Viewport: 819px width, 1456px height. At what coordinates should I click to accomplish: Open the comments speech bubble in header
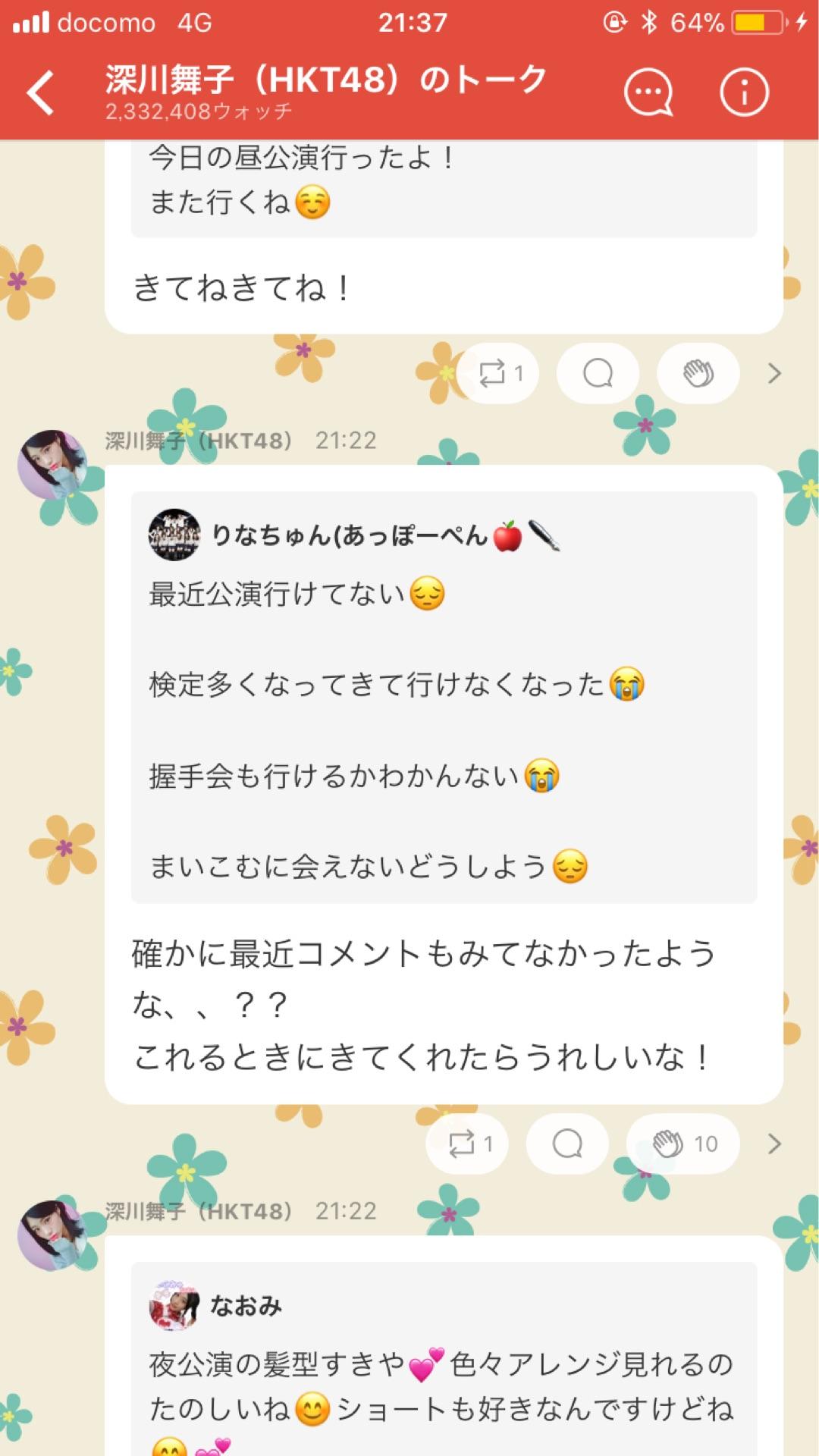coord(648,93)
